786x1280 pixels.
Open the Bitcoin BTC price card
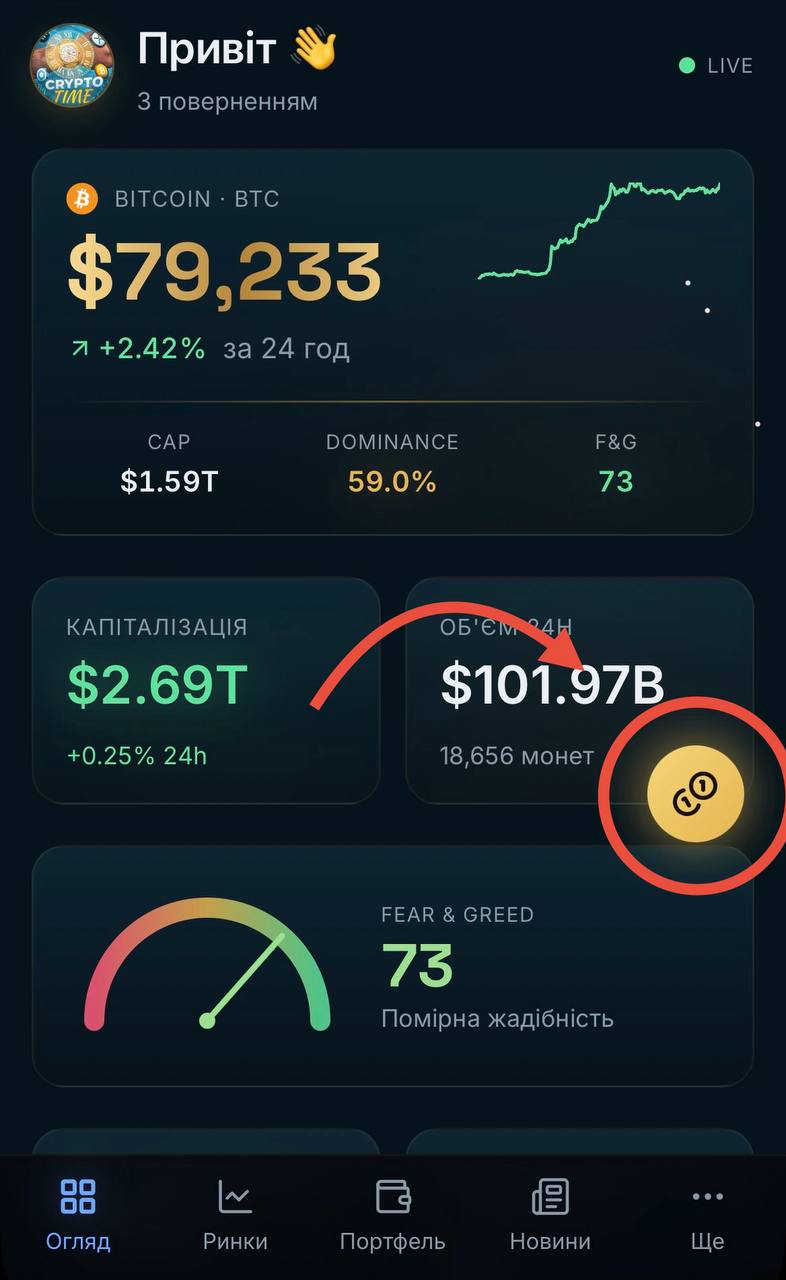392,342
